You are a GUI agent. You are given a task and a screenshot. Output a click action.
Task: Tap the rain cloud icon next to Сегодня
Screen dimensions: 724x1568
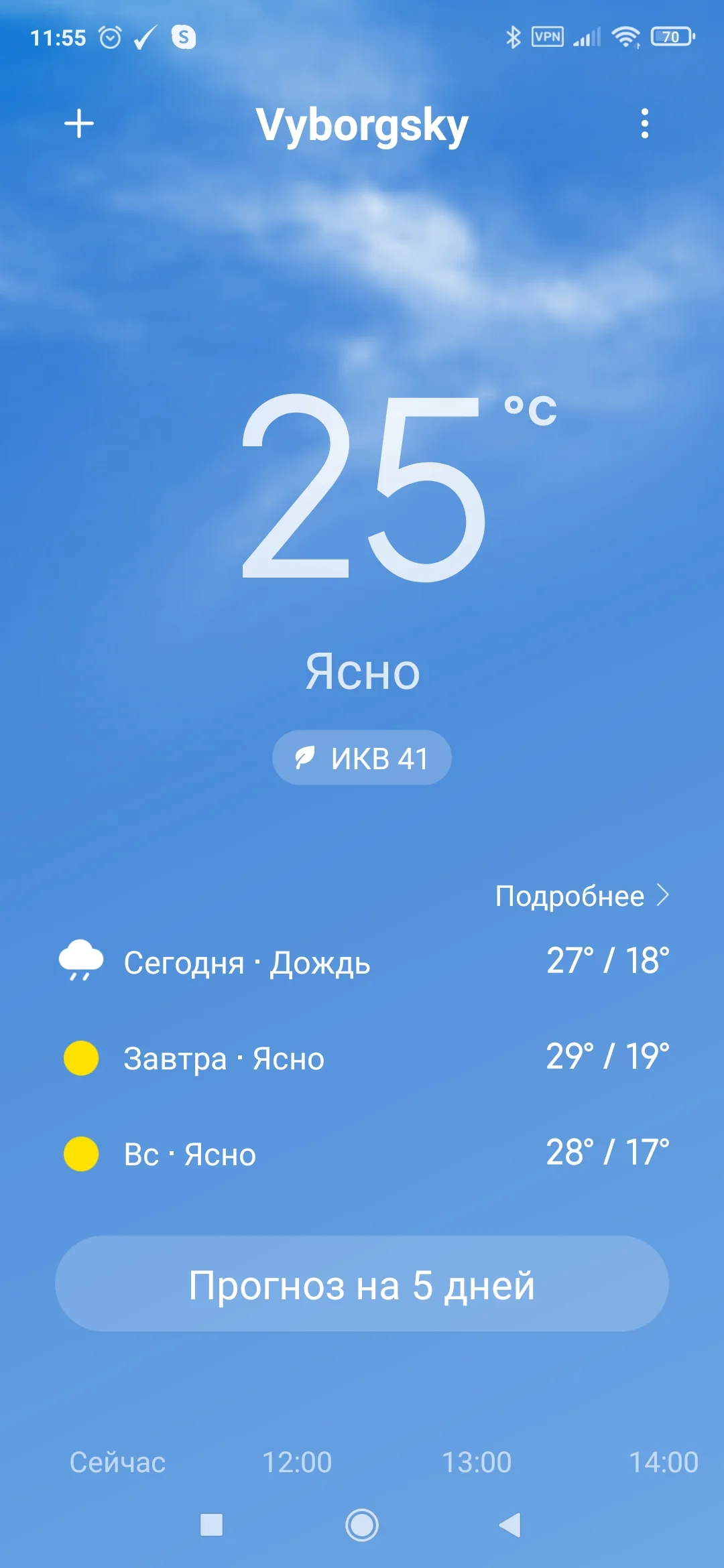[80, 962]
